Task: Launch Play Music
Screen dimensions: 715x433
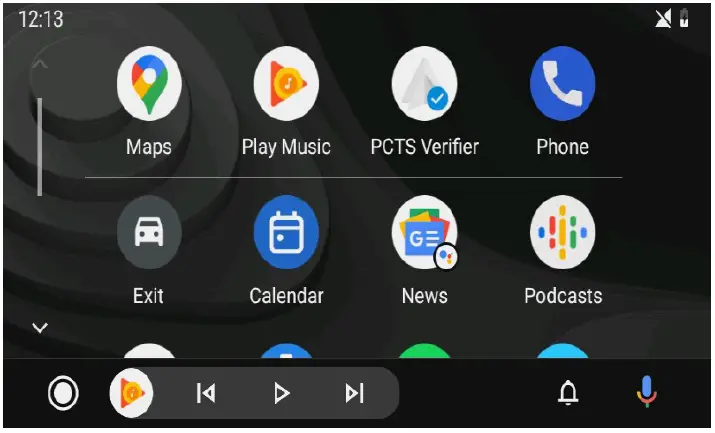Action: click(286, 86)
